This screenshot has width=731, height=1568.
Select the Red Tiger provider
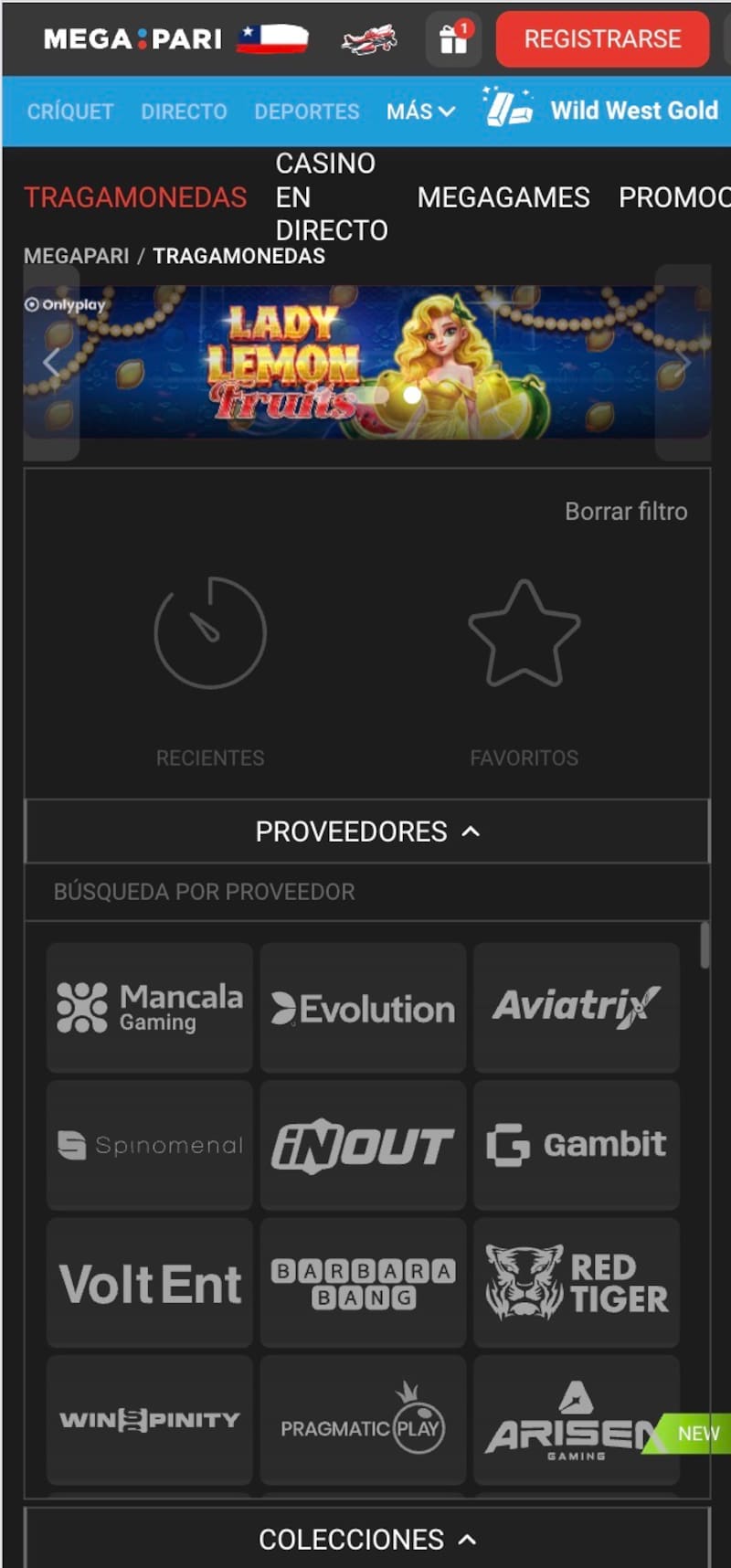(x=577, y=1282)
